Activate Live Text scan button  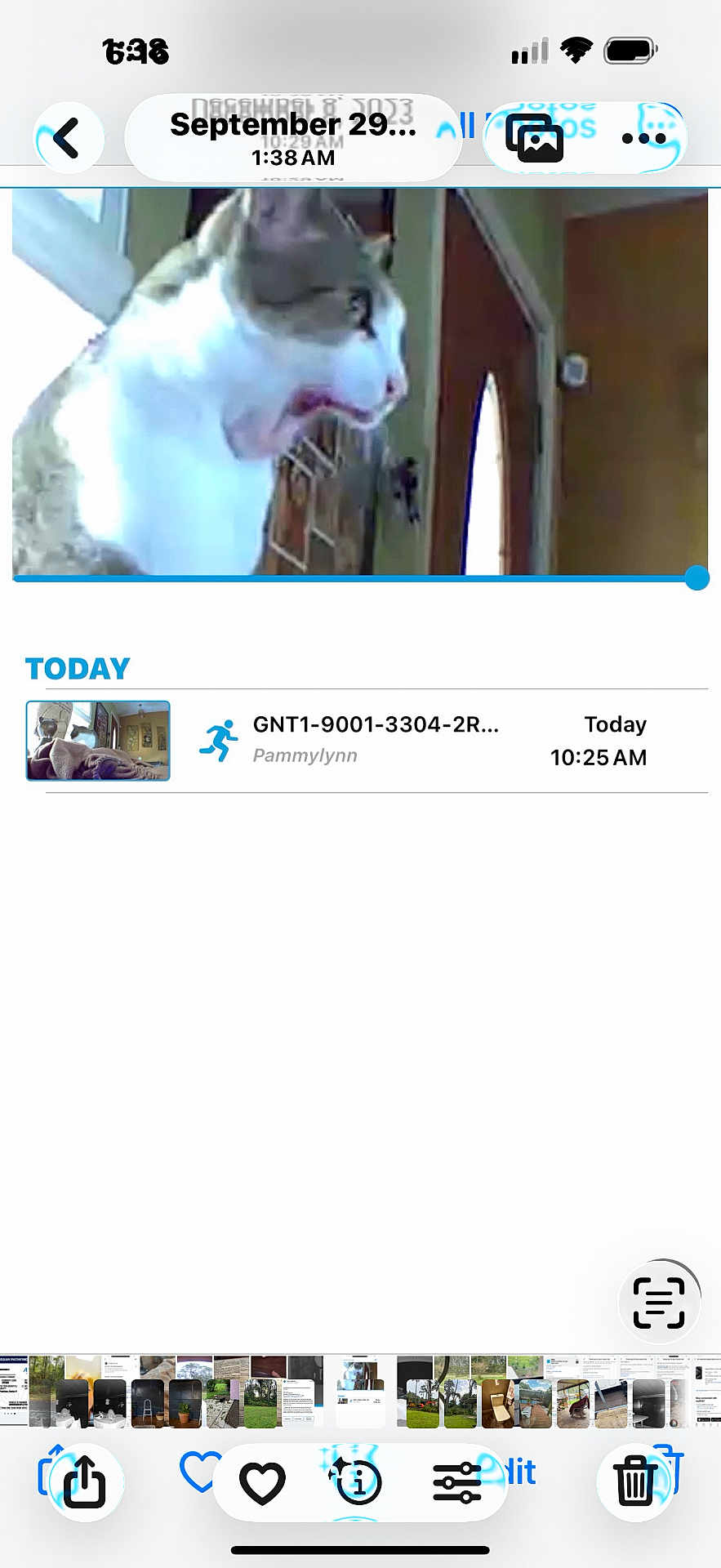(x=659, y=1302)
